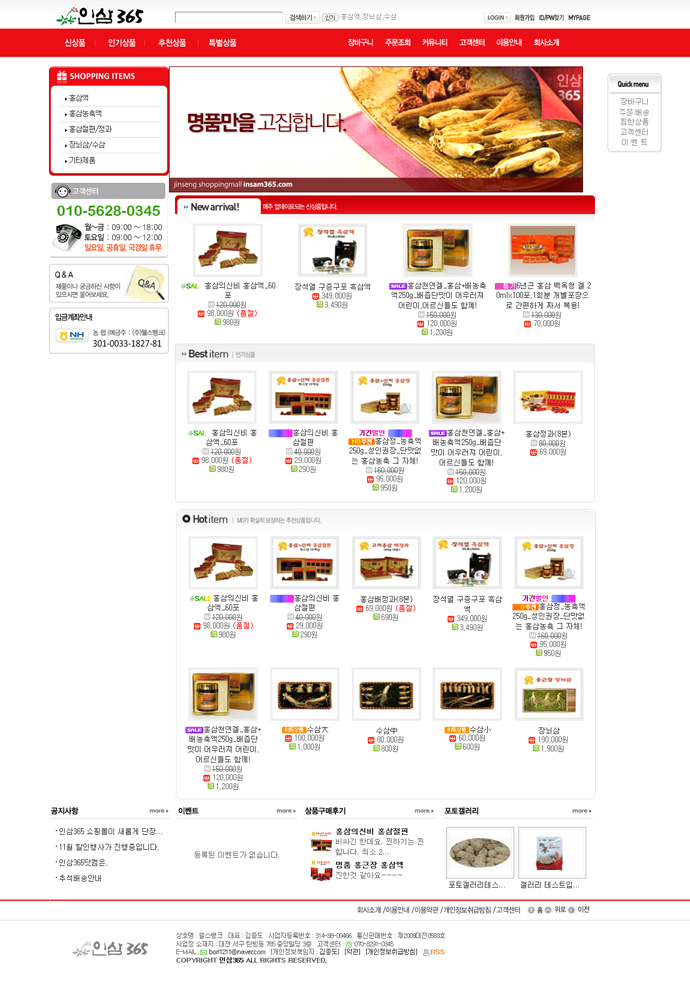
Task: View the 6년근 홍삼 product in New arrival
Action: [x=542, y=250]
